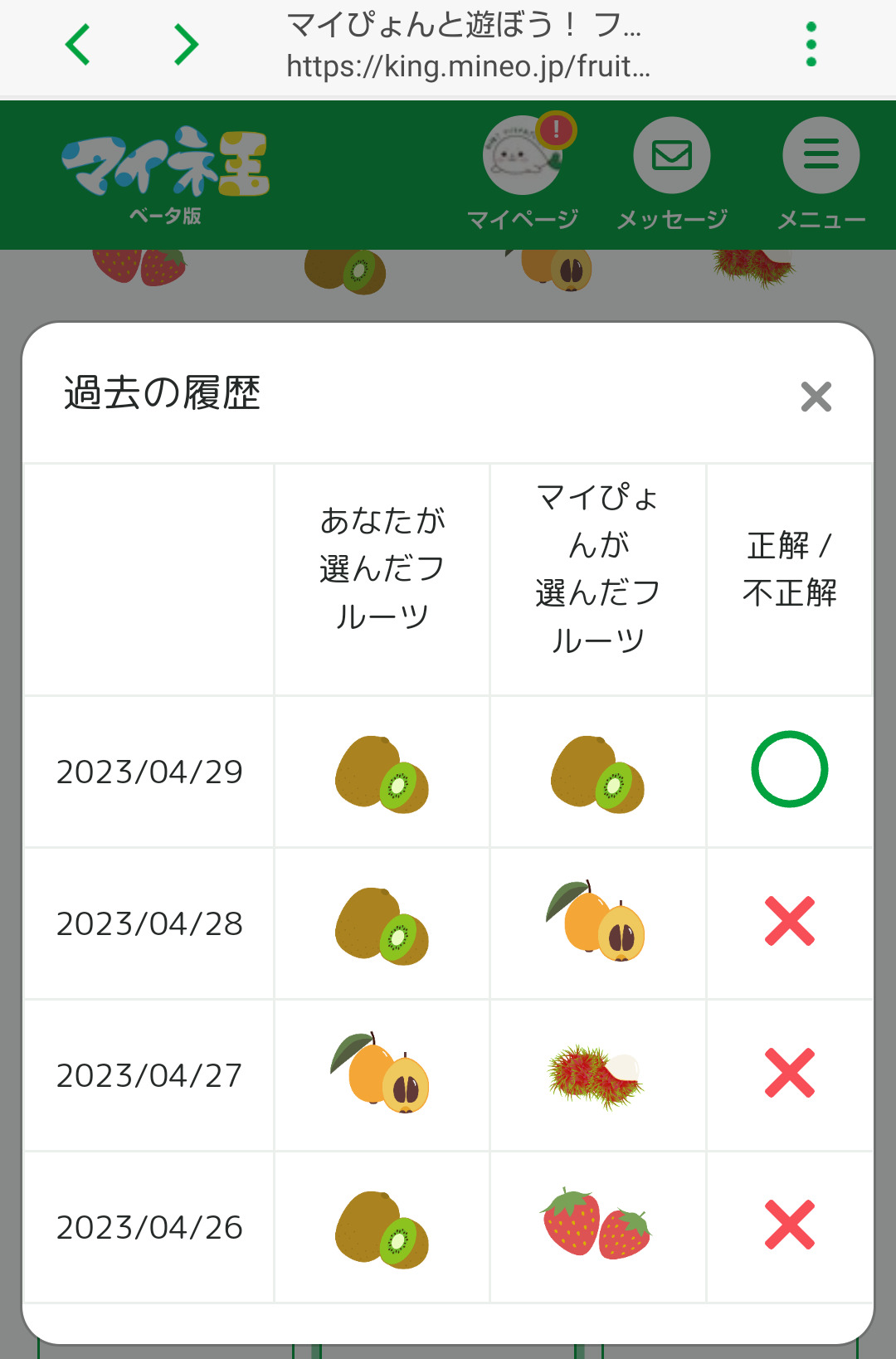Tap the page URL in the address bar
896x1359 pixels.
click(467, 66)
